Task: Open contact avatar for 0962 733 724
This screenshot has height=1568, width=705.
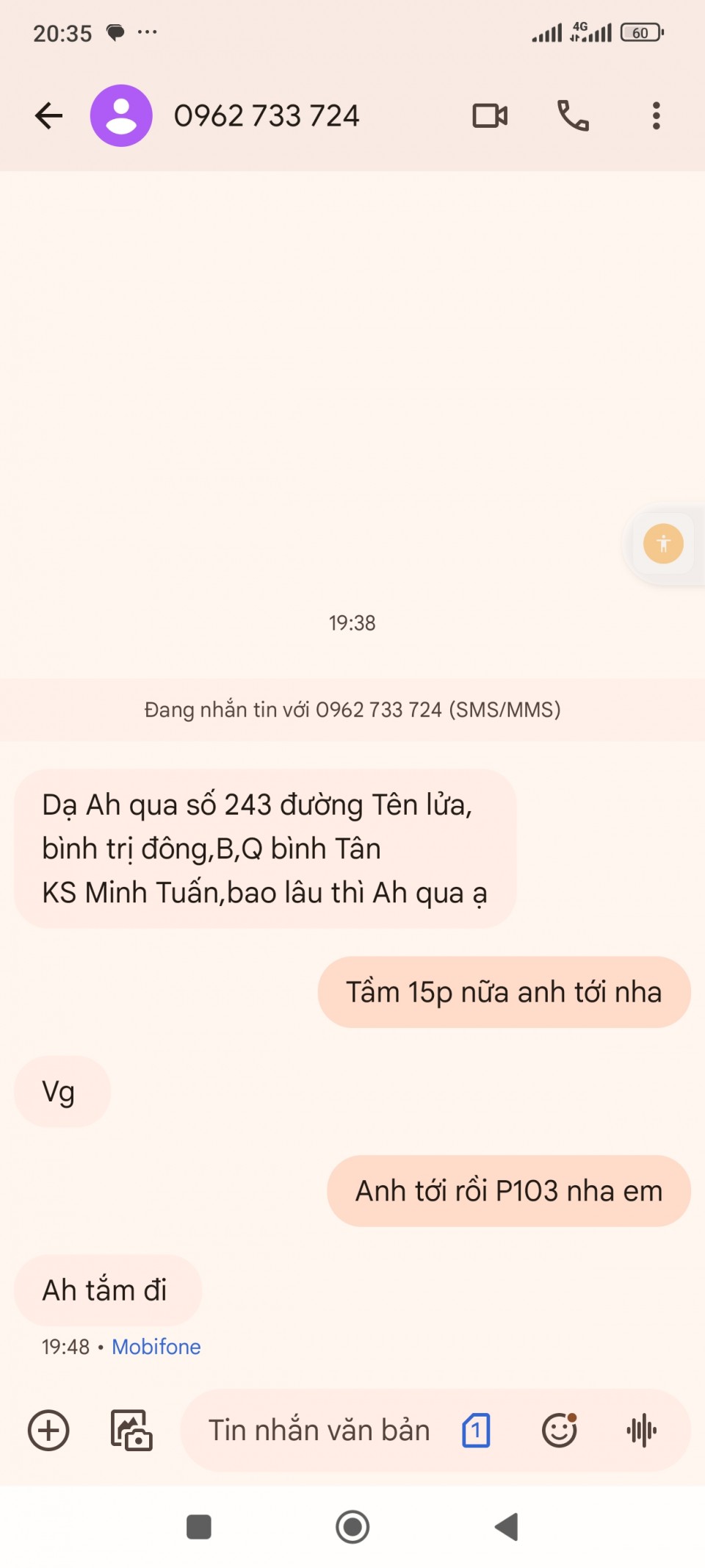Action: point(121,116)
